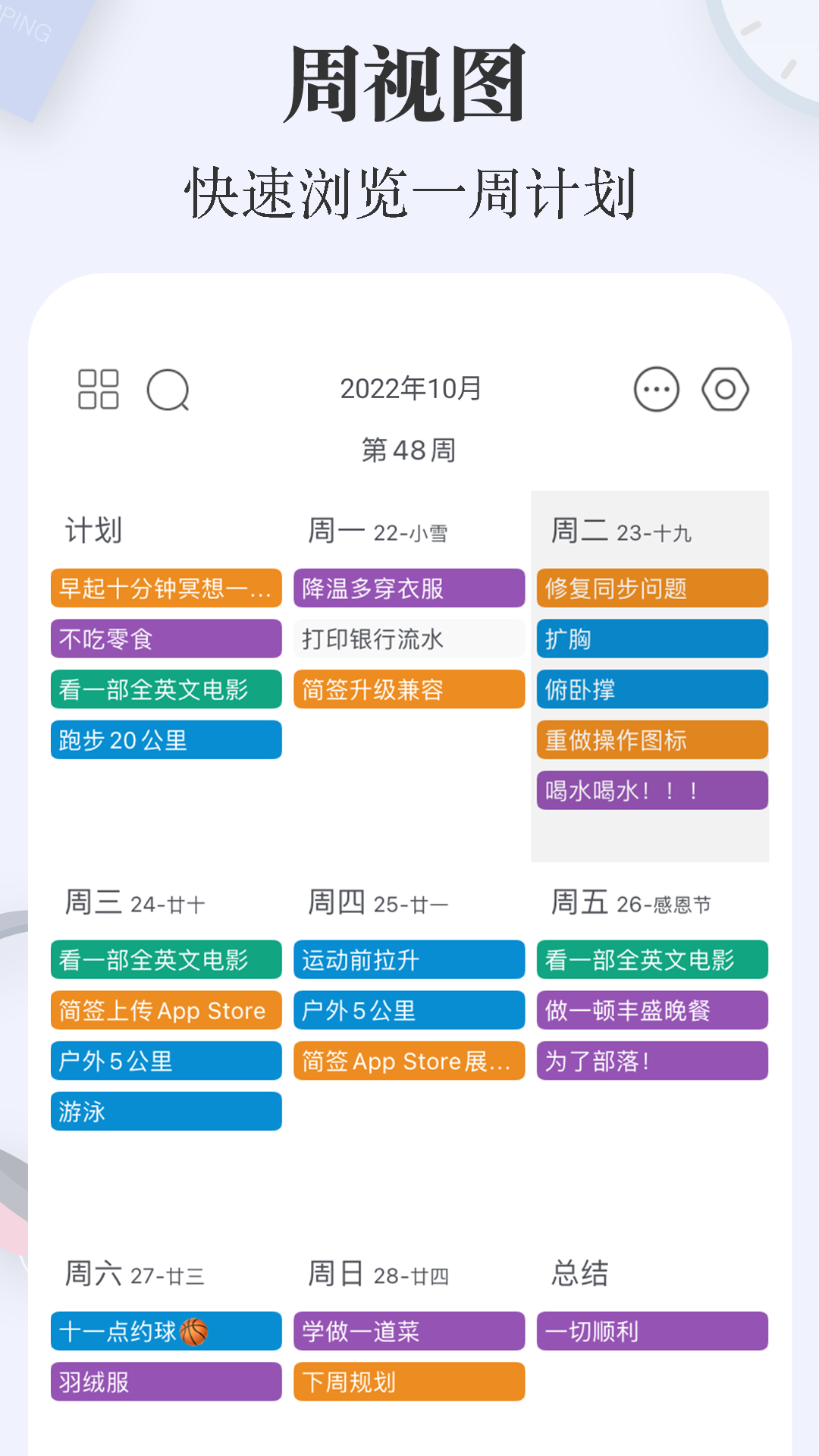Select the 不吃零食 task
The image size is (819, 1456).
(165, 639)
